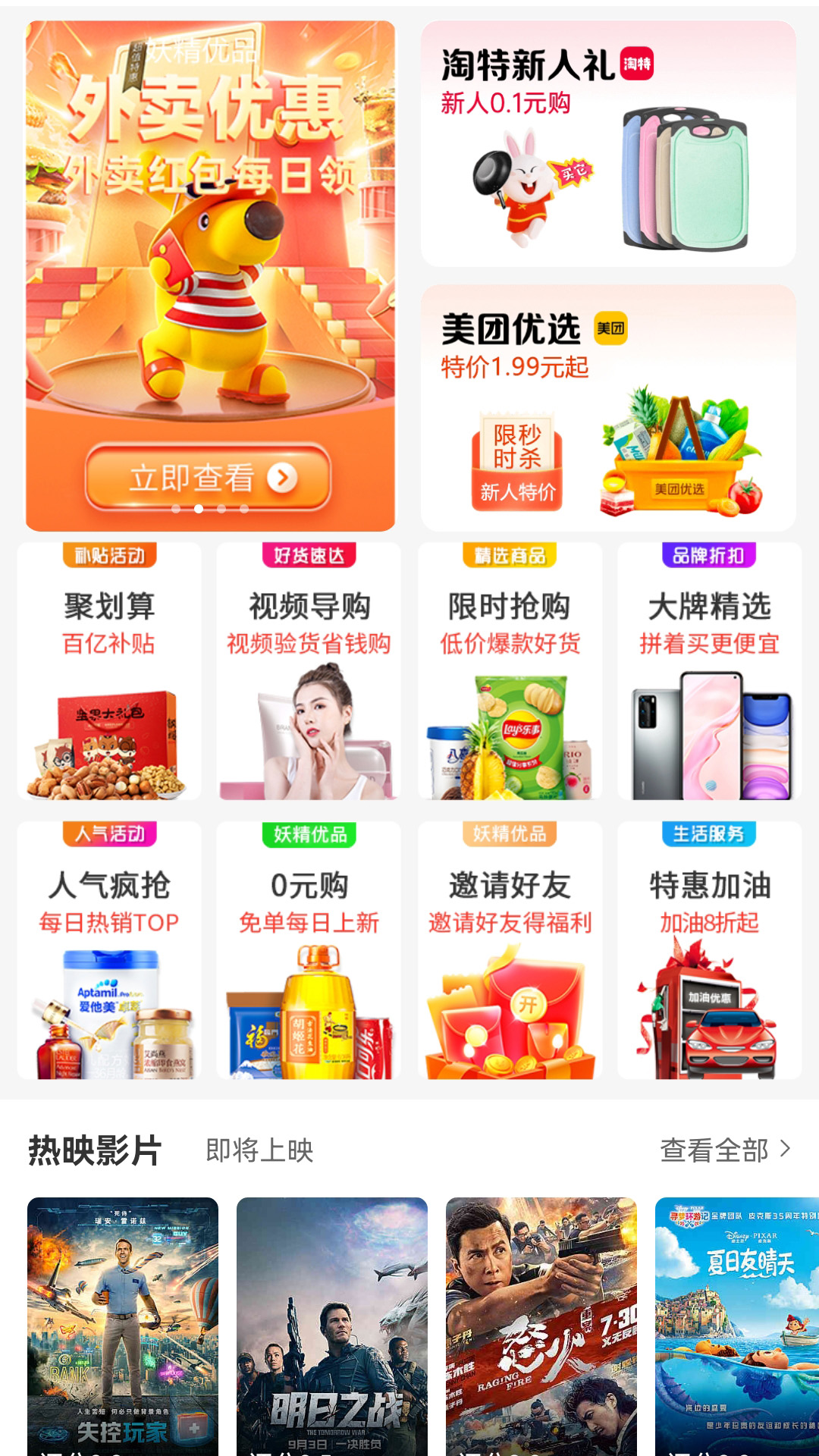Open the 明日之战 movie poster
819x1456 pixels.
click(332, 1326)
